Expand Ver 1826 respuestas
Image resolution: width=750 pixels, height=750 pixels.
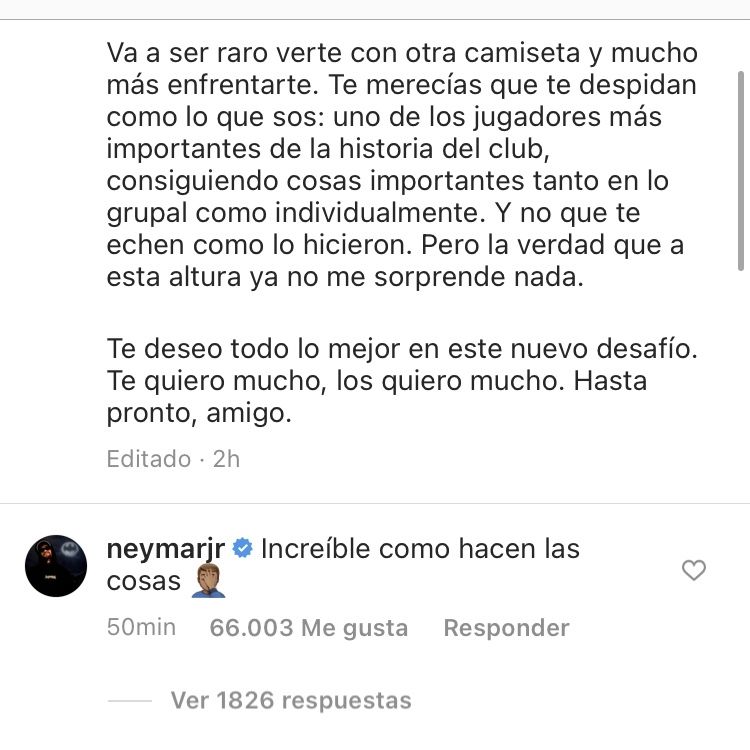pos(290,700)
